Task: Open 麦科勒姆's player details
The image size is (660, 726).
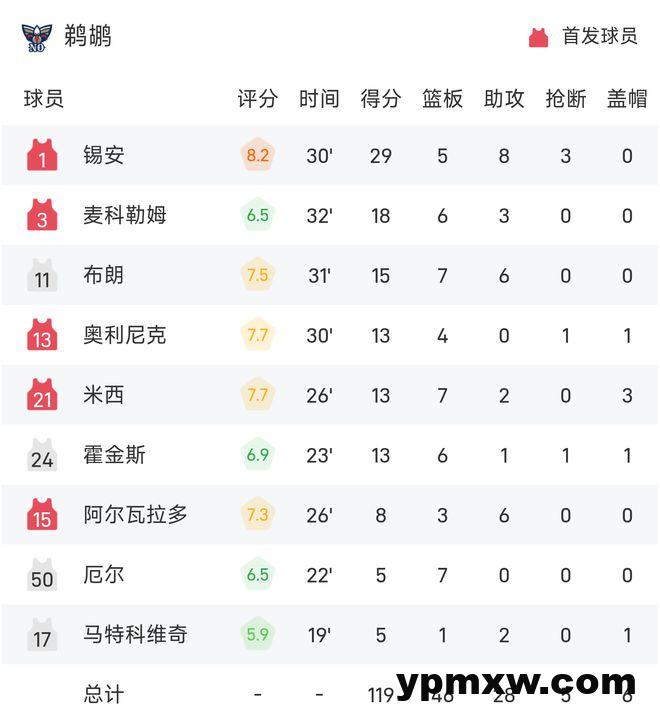Action: (125, 216)
